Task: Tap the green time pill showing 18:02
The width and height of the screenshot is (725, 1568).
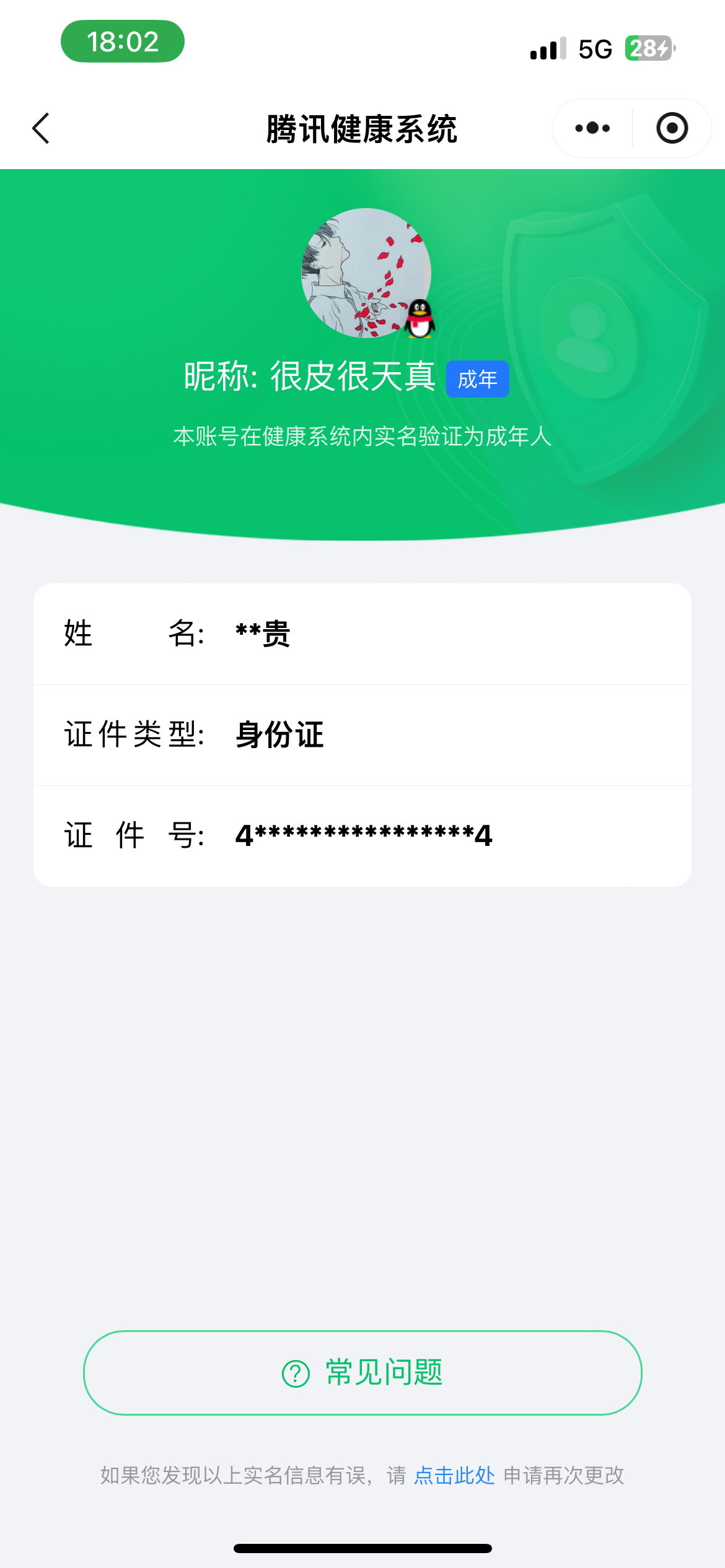Action: (x=121, y=41)
